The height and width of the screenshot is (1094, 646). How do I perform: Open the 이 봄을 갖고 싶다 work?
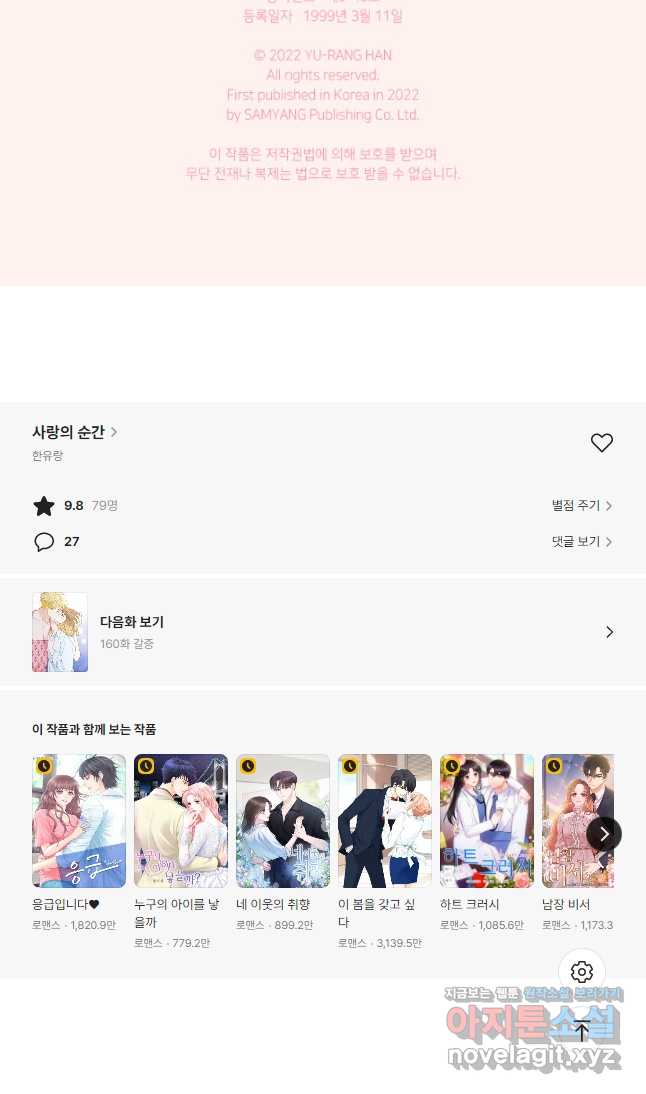385,821
